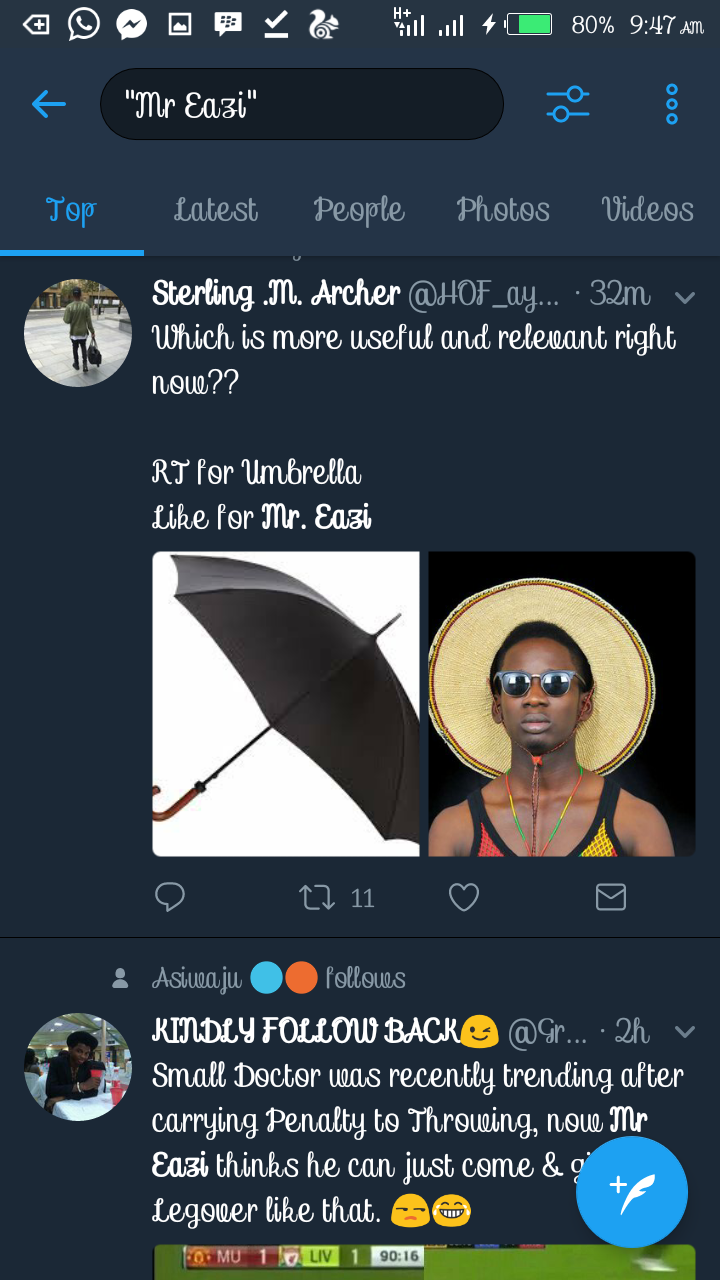
Task: Open Sterling .M. Archer's profile picture
Action: click(x=78, y=333)
